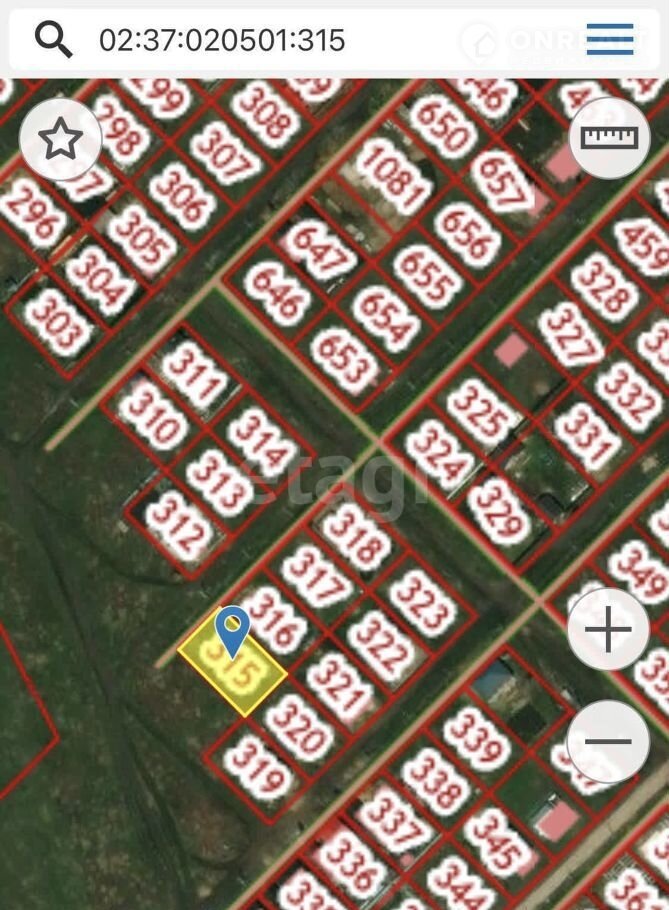This screenshot has width=669, height=910.
Task: Zoom in on the map
Action: click(x=608, y=630)
